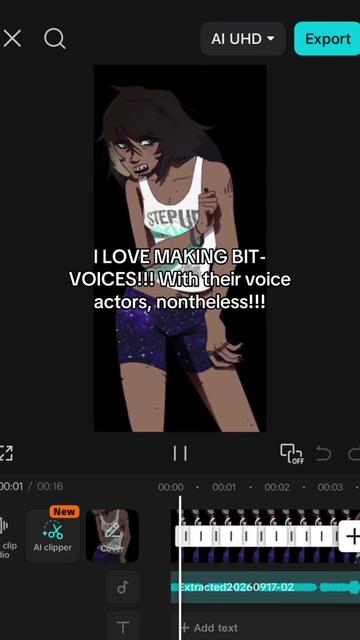Screen dimensions: 360x640
Task: Add a new clip with plus button
Action: [x=350, y=536]
